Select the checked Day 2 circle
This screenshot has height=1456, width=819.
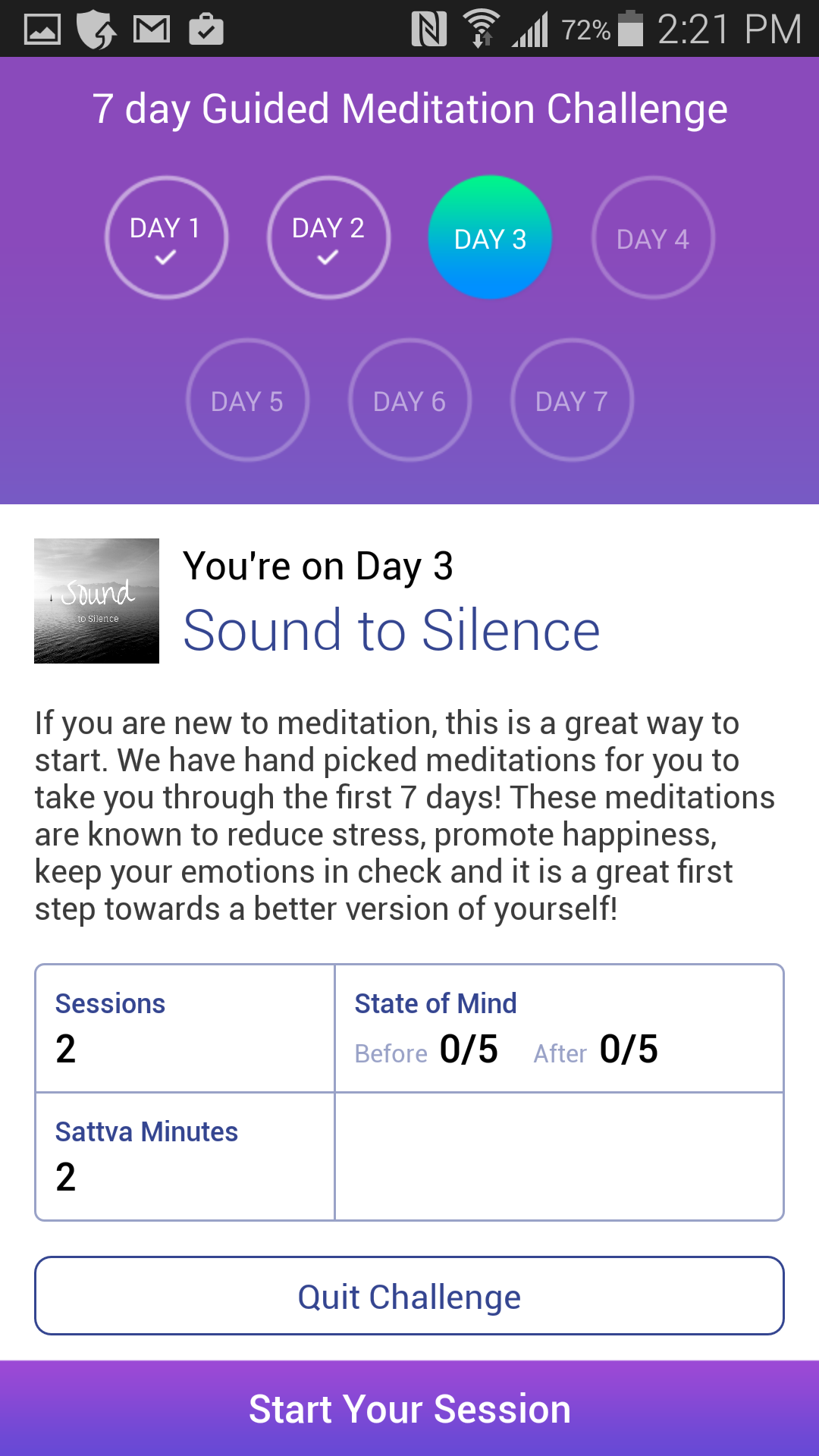(328, 237)
